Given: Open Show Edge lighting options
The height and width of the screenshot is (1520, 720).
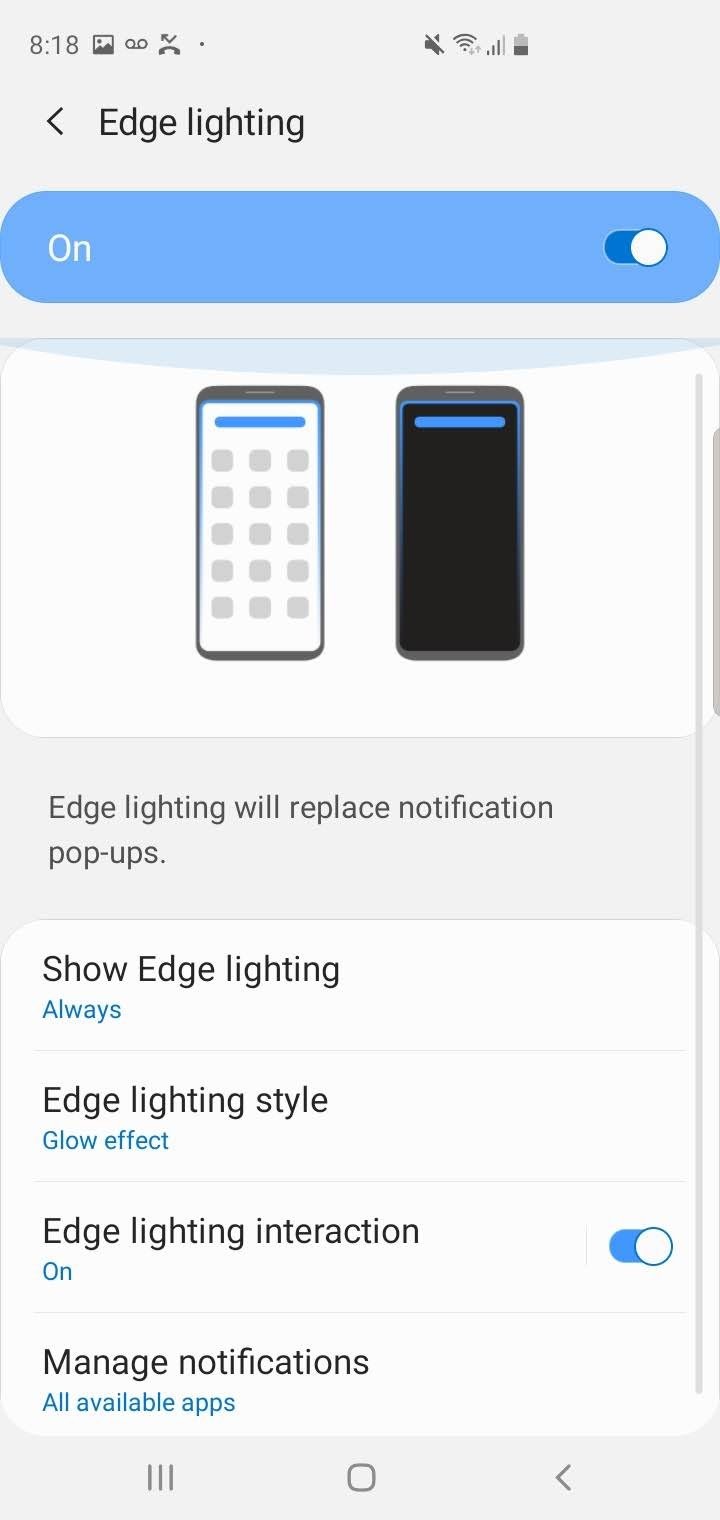Looking at the screenshot, I should point(191,984).
